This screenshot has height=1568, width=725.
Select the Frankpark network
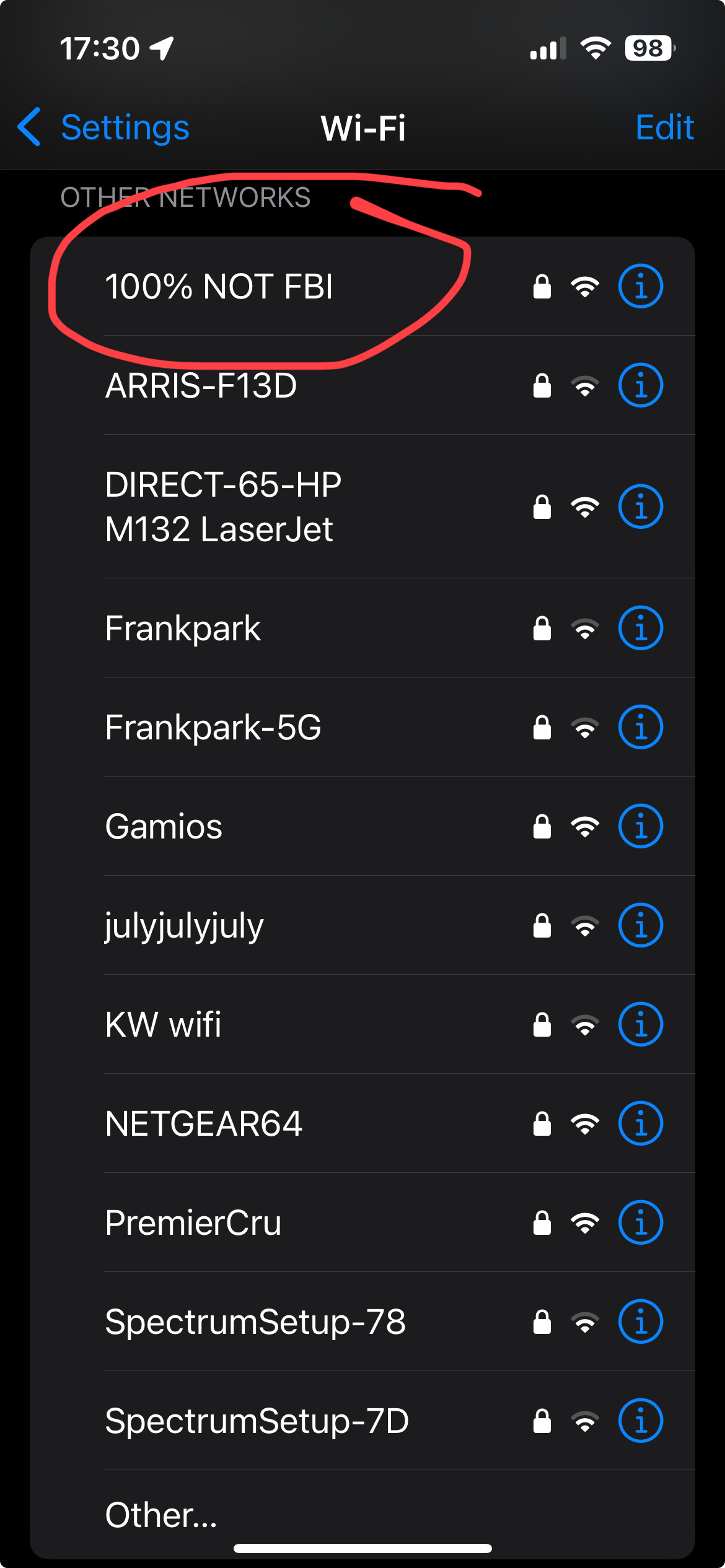click(362, 628)
